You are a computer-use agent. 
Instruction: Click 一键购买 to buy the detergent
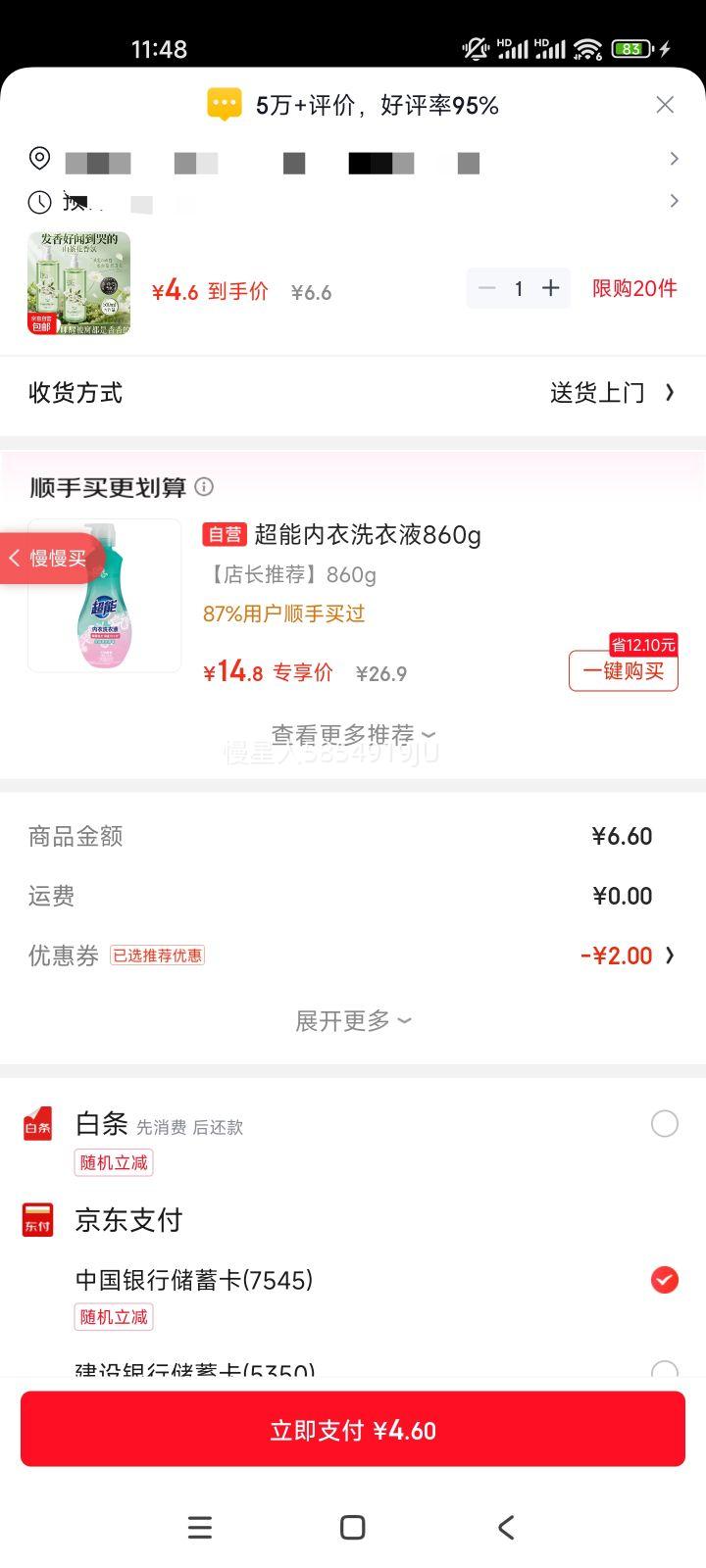pos(623,671)
